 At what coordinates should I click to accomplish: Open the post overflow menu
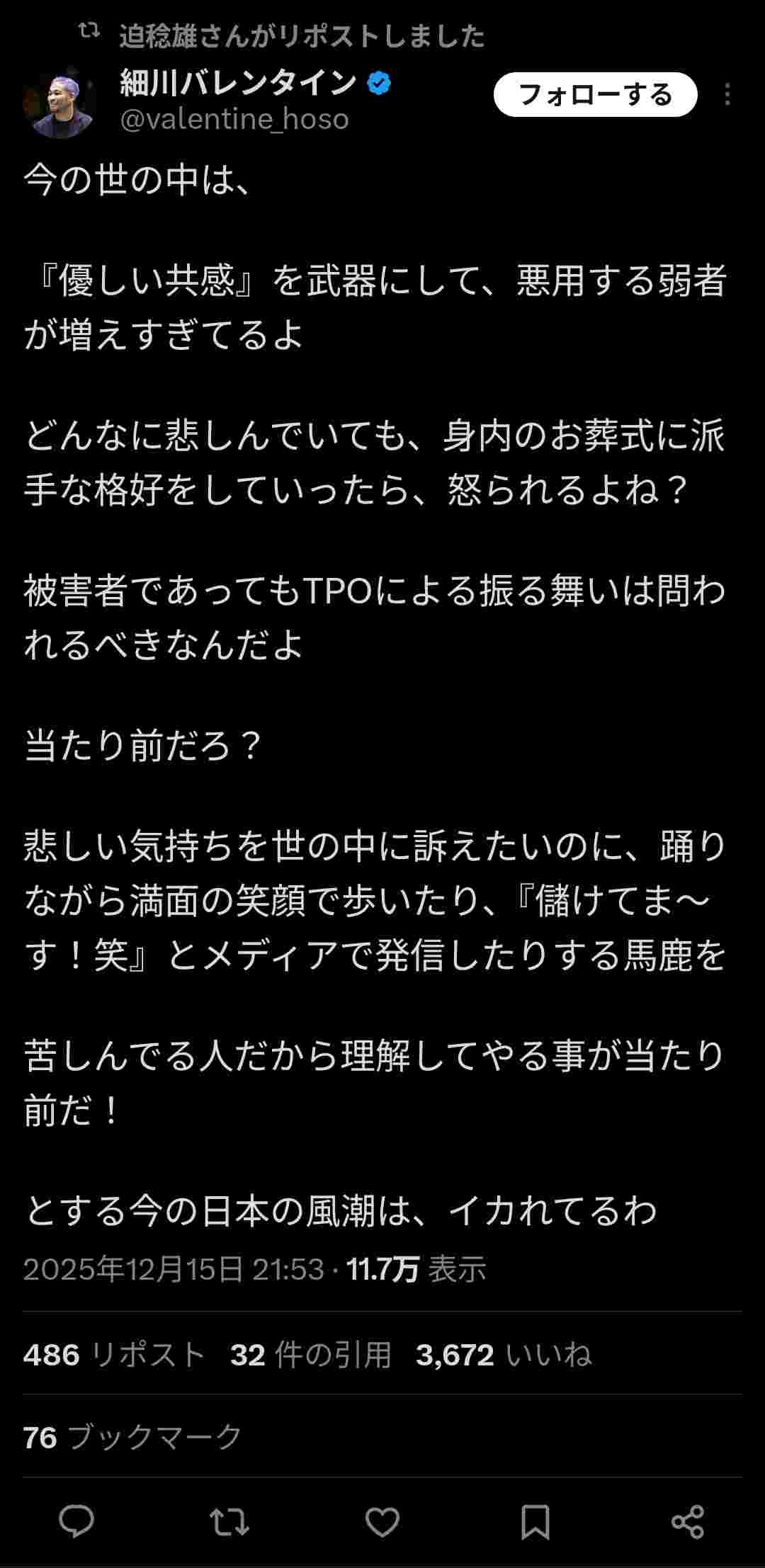point(727,95)
